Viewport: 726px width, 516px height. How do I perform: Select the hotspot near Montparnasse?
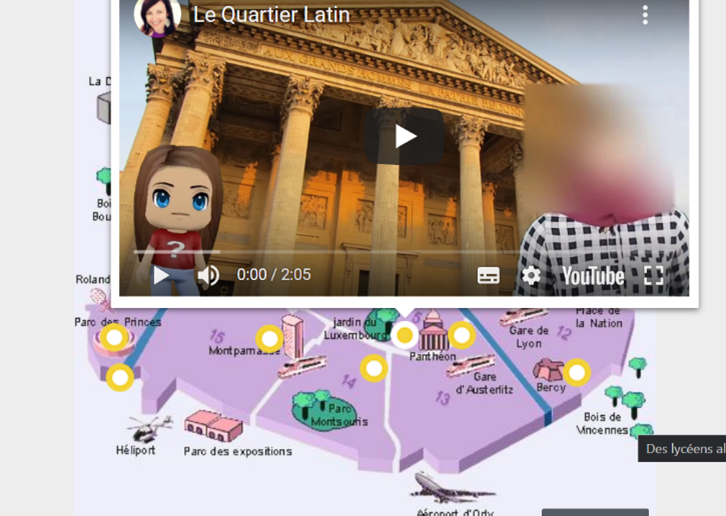[x=268, y=337]
